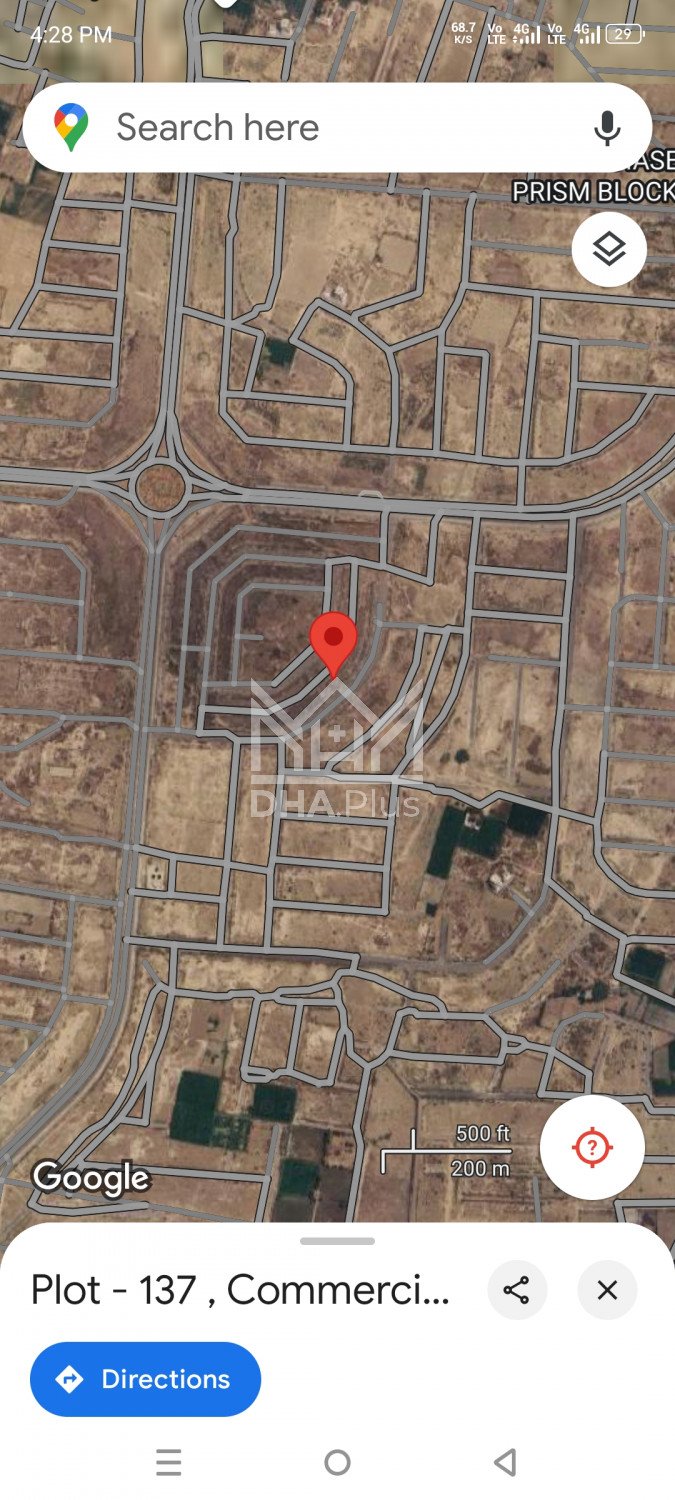Open the recent apps menu button

[x=169, y=1463]
